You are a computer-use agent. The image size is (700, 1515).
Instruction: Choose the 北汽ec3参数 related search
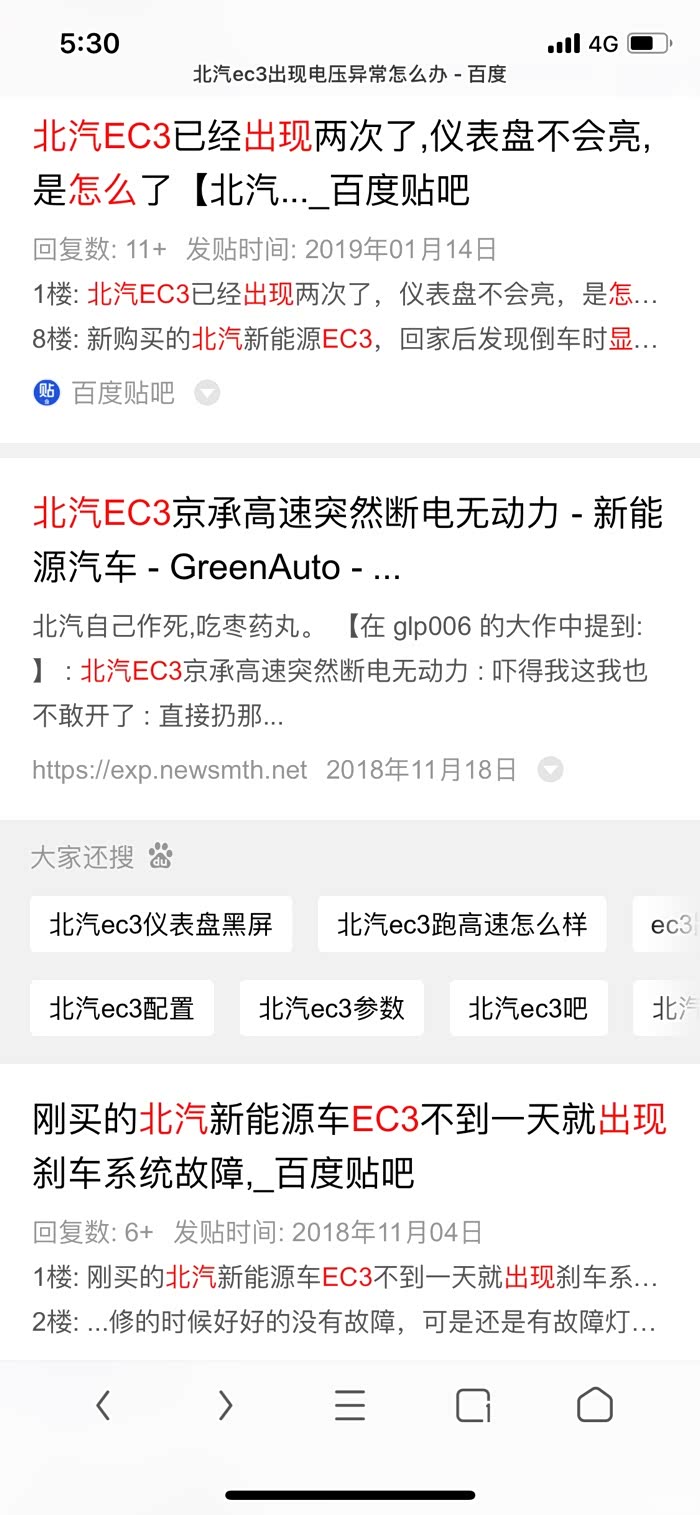coord(331,1008)
